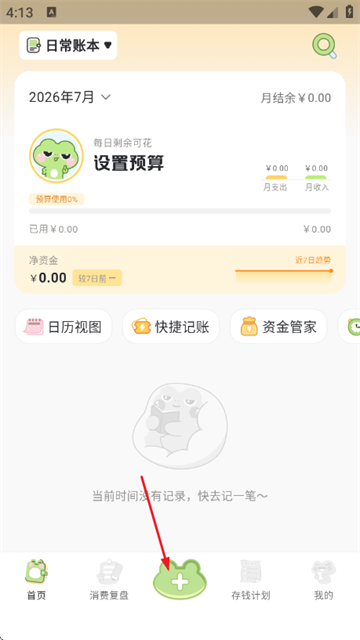This screenshot has height=640, width=360.
Task: Switch to the 存钱计划 tab
Action: pos(251,580)
